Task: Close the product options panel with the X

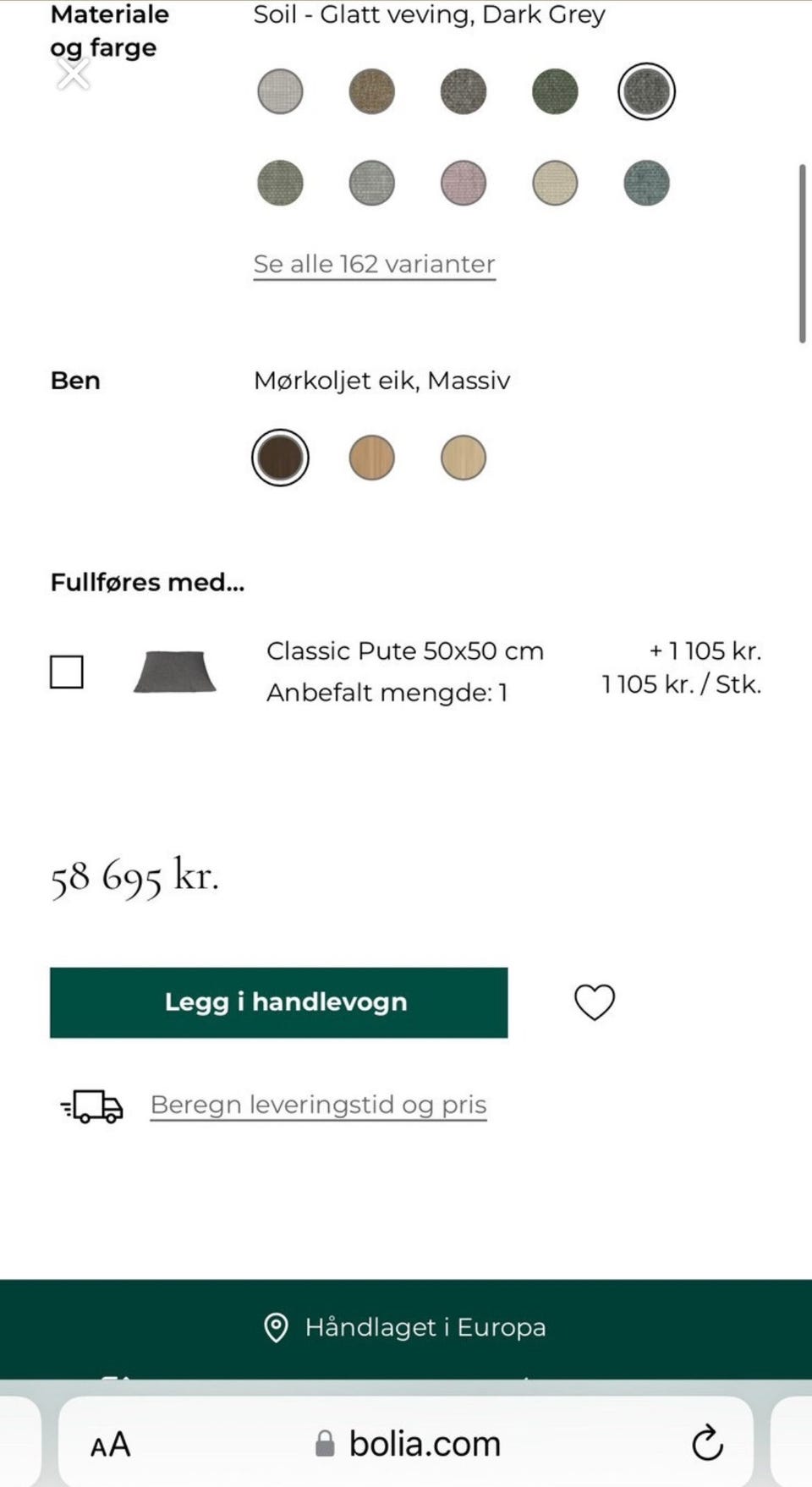Action: pyautogui.click(x=73, y=74)
